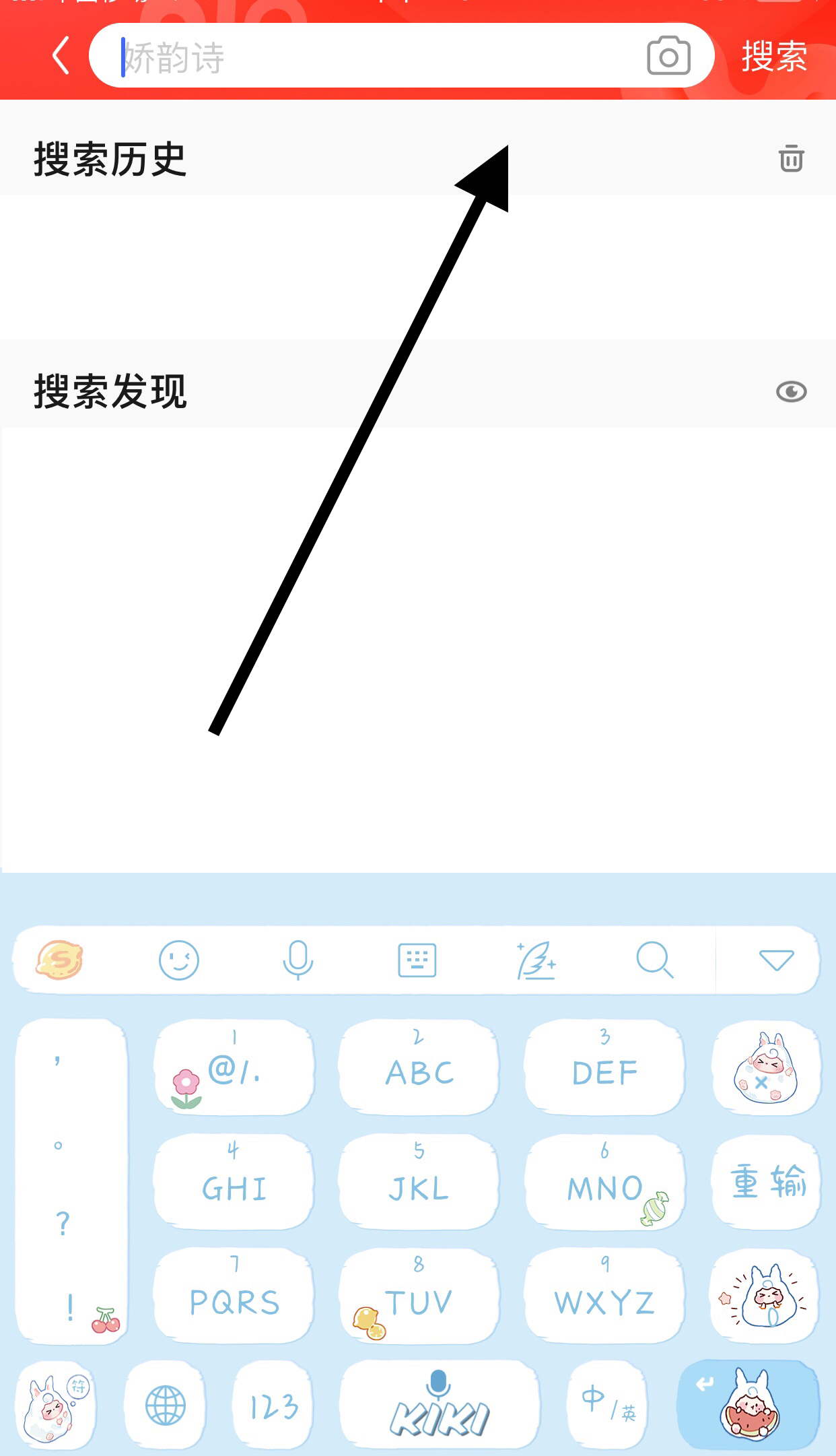Collapse the keyboard with the down triangle
This screenshot has width=836, height=1456.
pos(776,960)
